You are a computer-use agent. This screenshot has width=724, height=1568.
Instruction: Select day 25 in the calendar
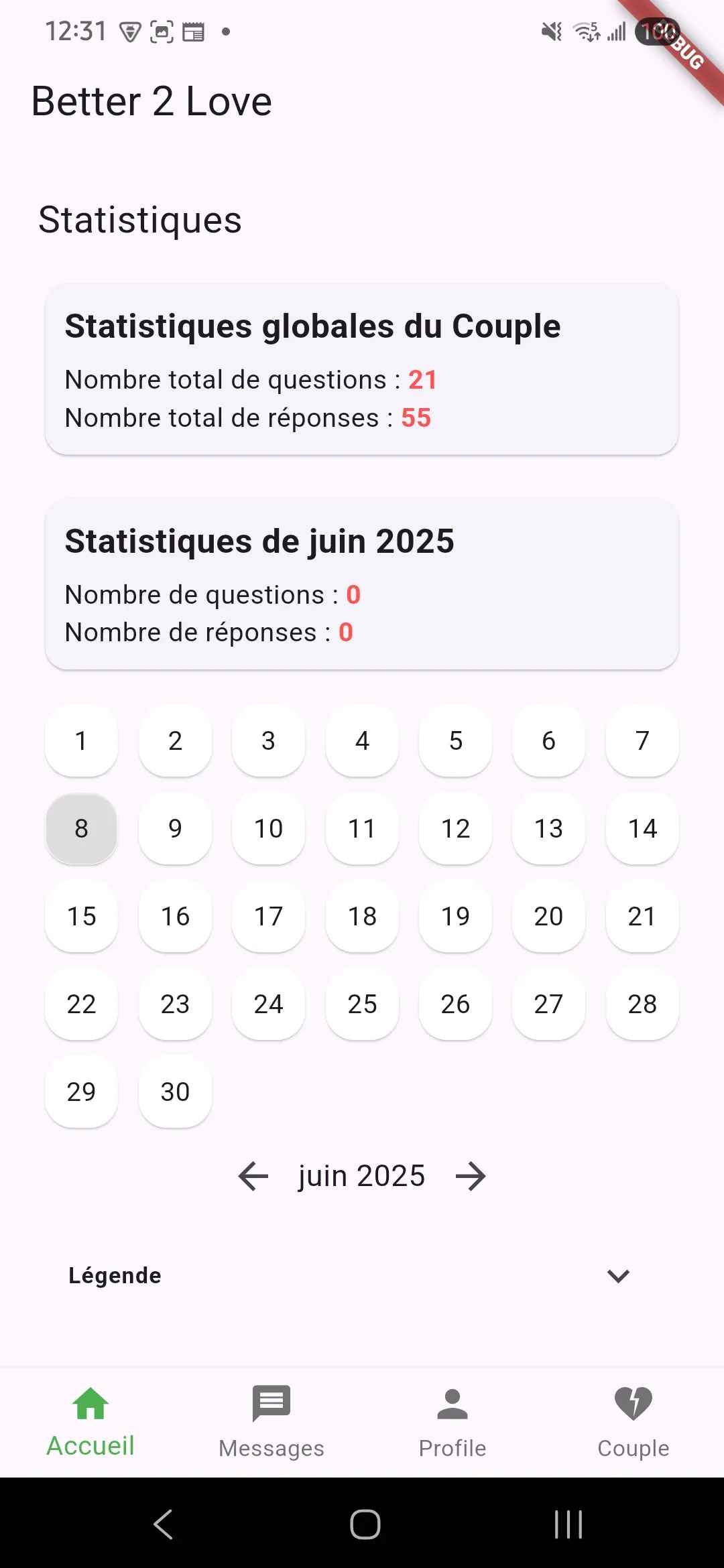(362, 1004)
